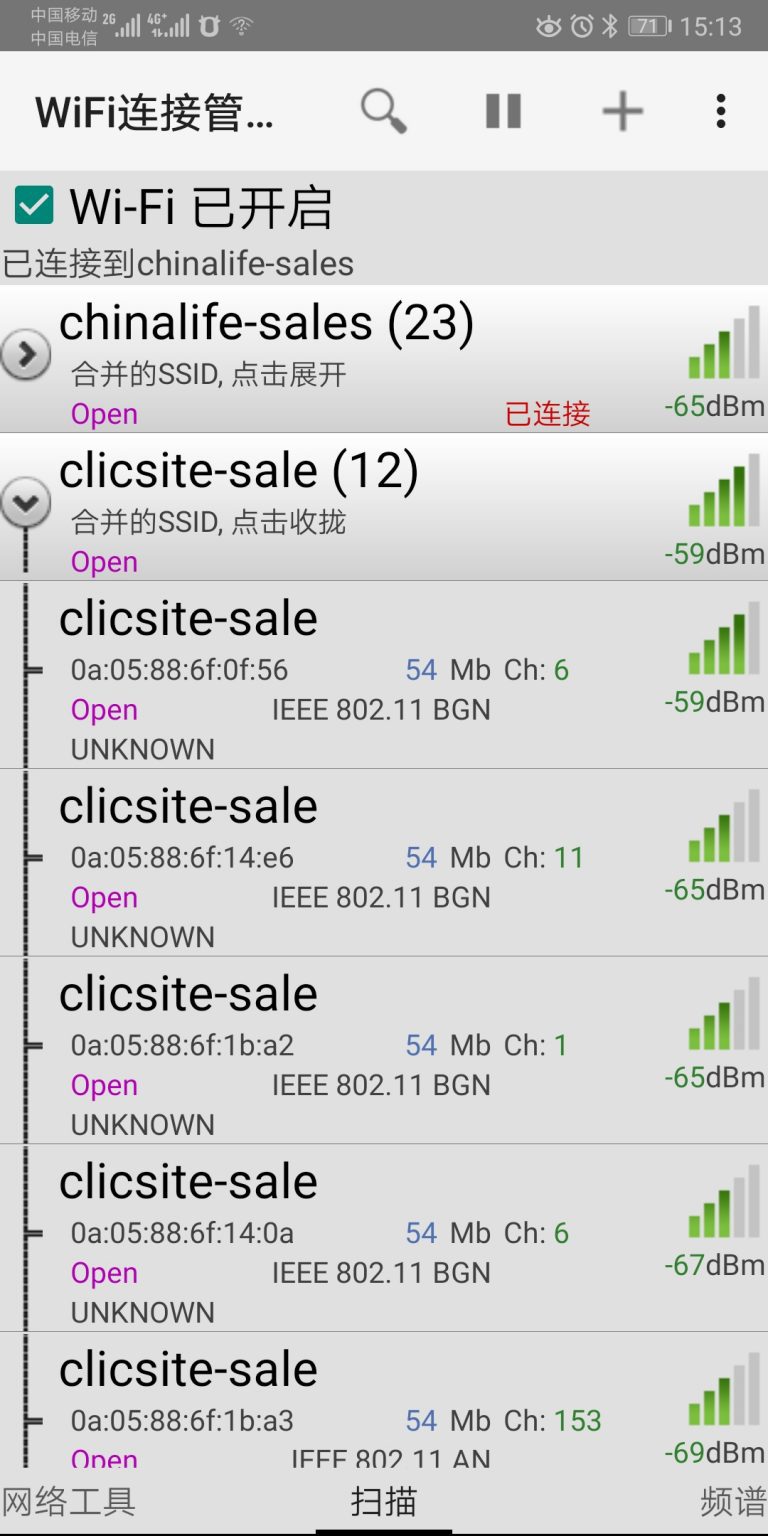Open the three-dot overflow menu
The height and width of the screenshot is (1536, 768).
[720, 111]
